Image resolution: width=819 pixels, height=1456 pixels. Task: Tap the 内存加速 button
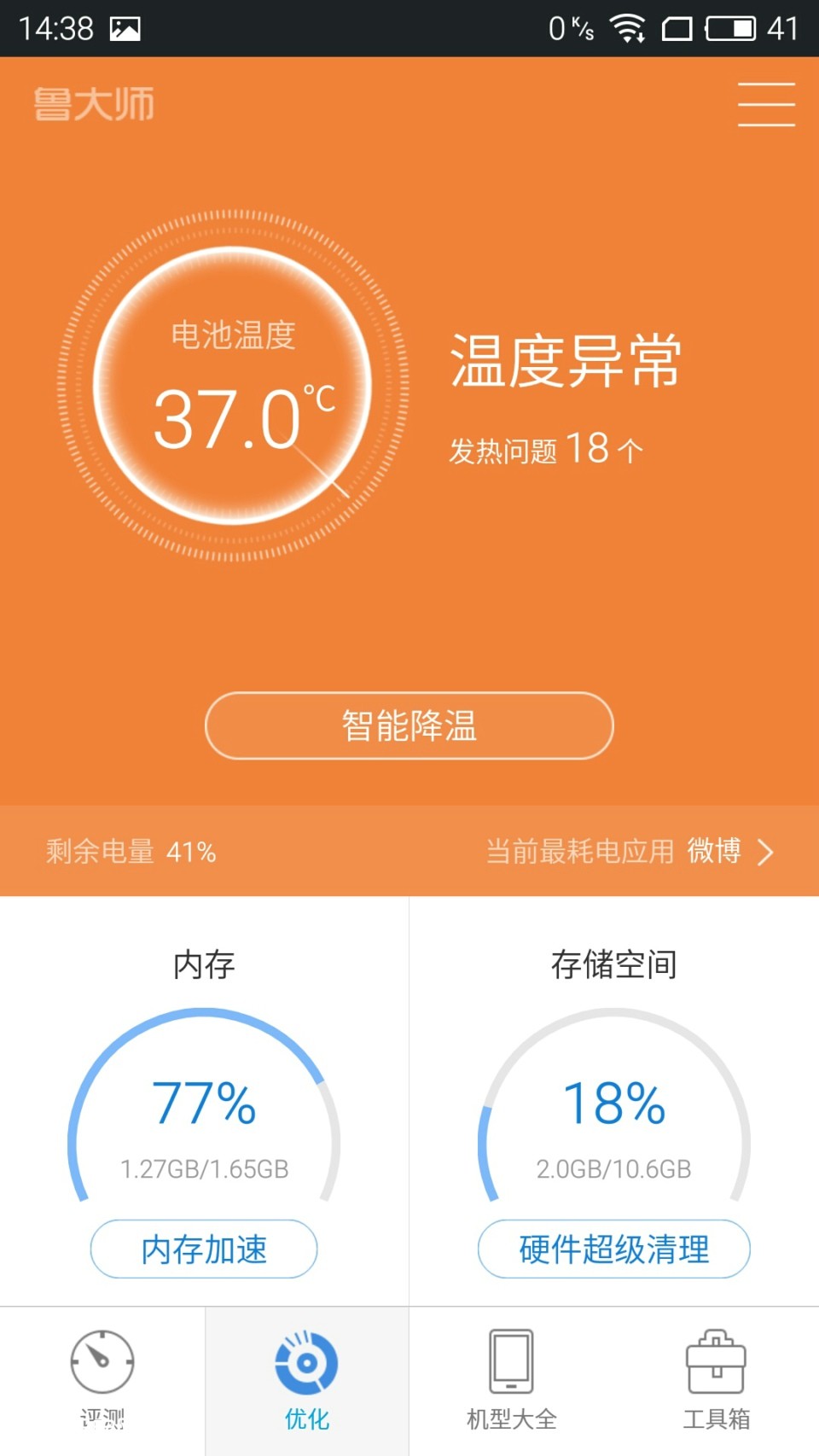204,1249
